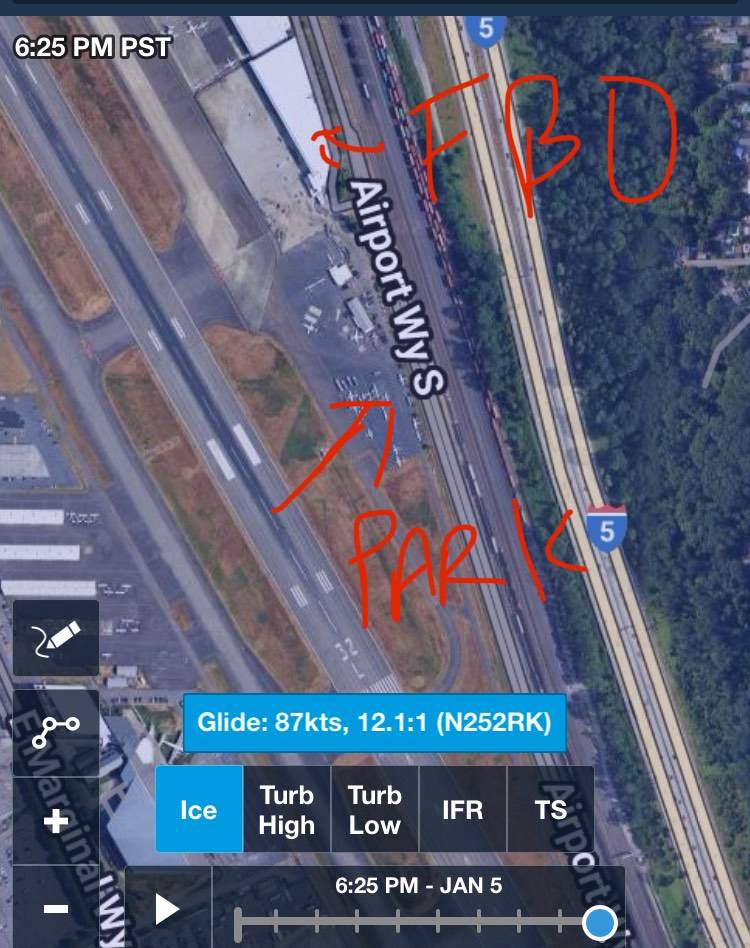Switch to Turb High layer

287,809
